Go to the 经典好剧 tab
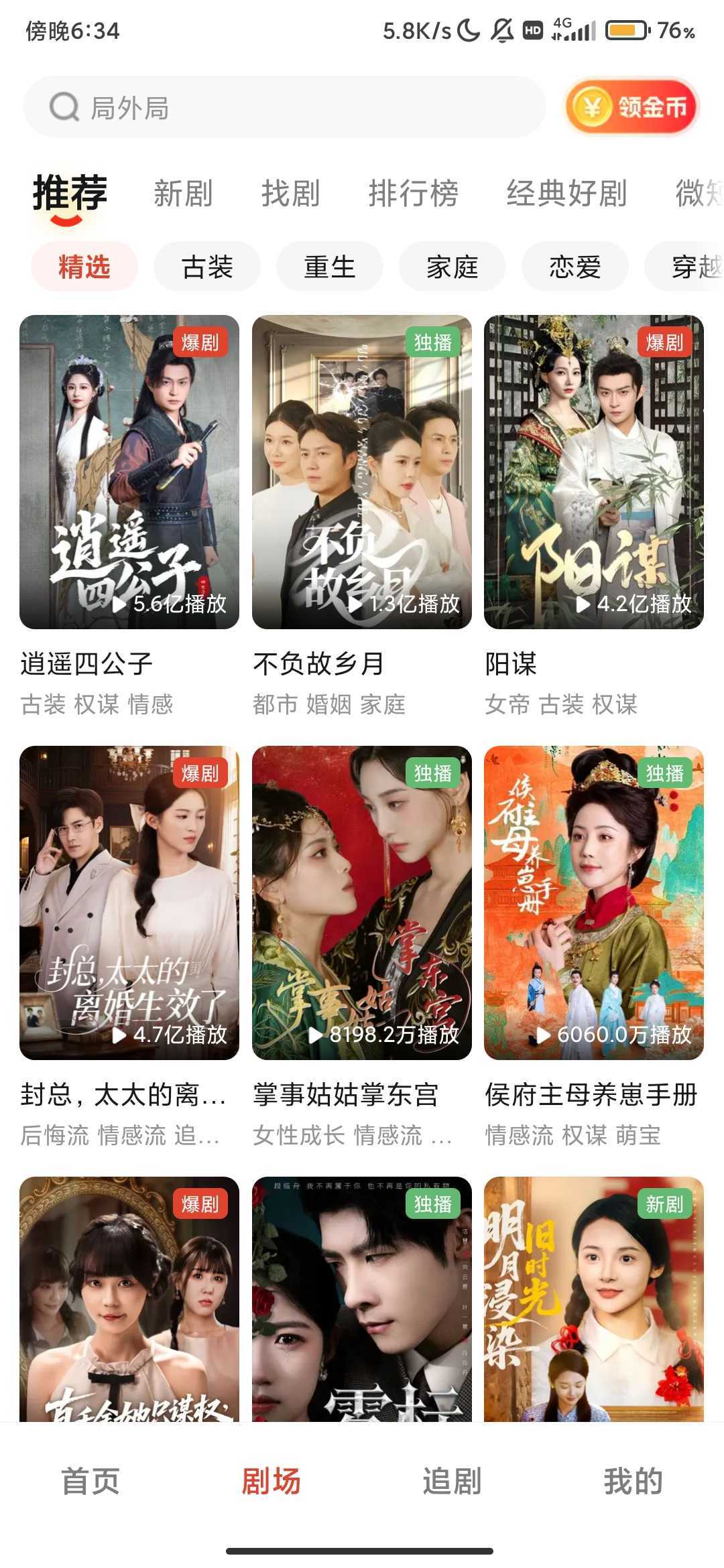This screenshot has width=724, height=1568. pos(566,194)
